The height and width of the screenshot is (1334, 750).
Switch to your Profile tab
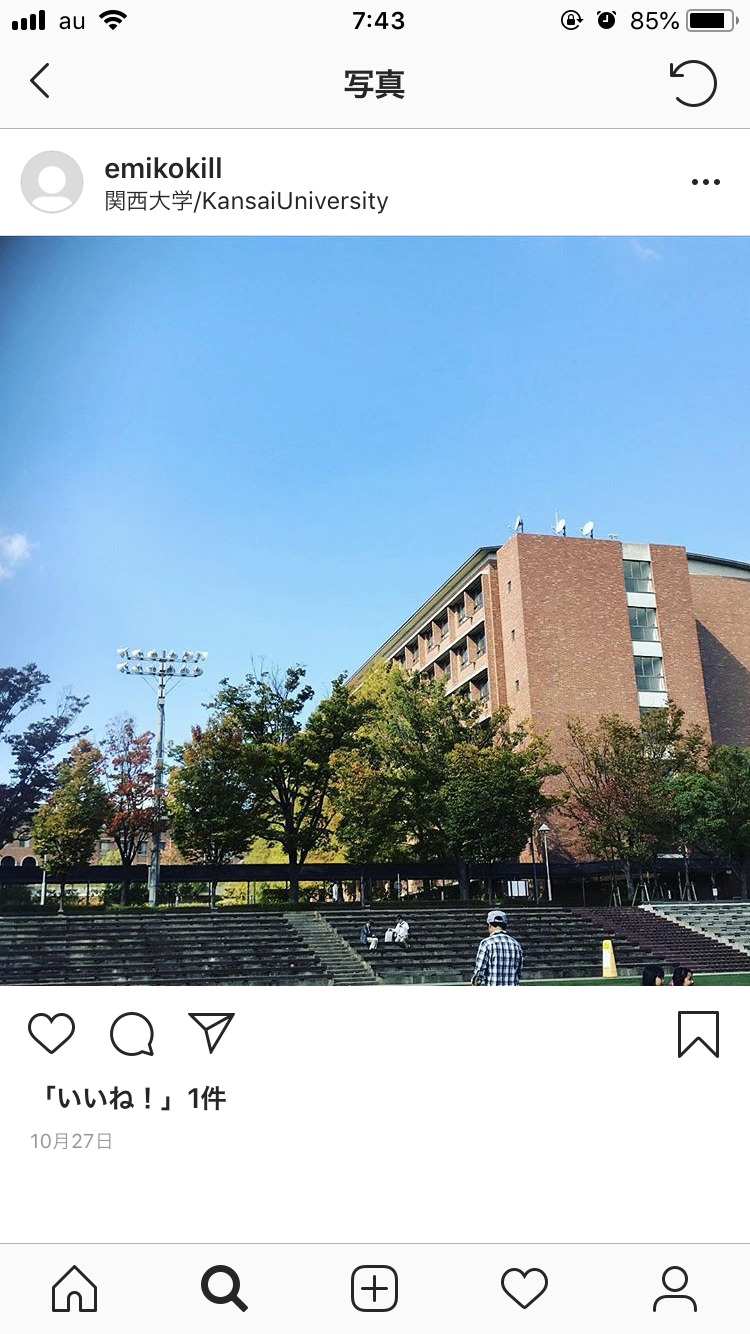(675, 1288)
